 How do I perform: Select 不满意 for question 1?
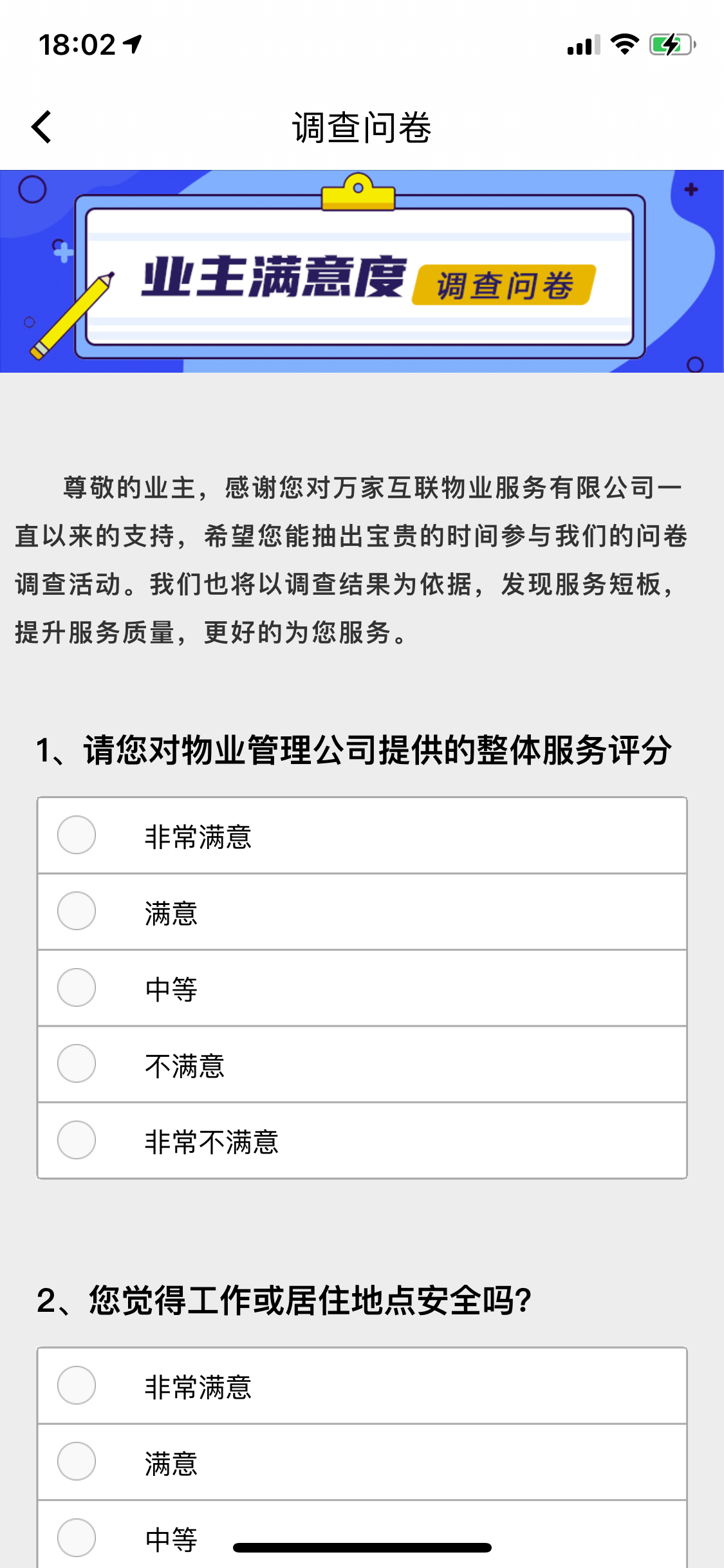77,1064
